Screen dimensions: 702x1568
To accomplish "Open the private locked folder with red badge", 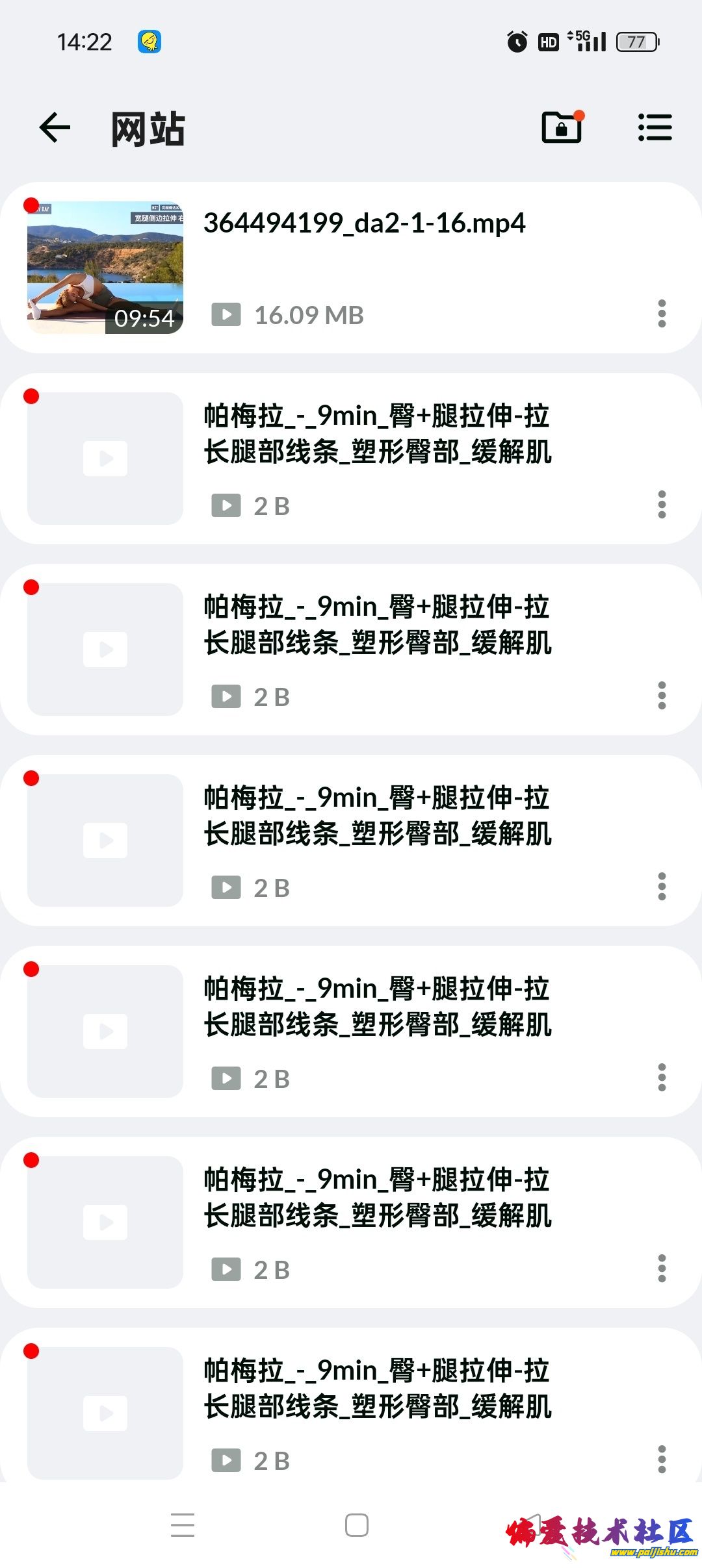I will click(560, 127).
